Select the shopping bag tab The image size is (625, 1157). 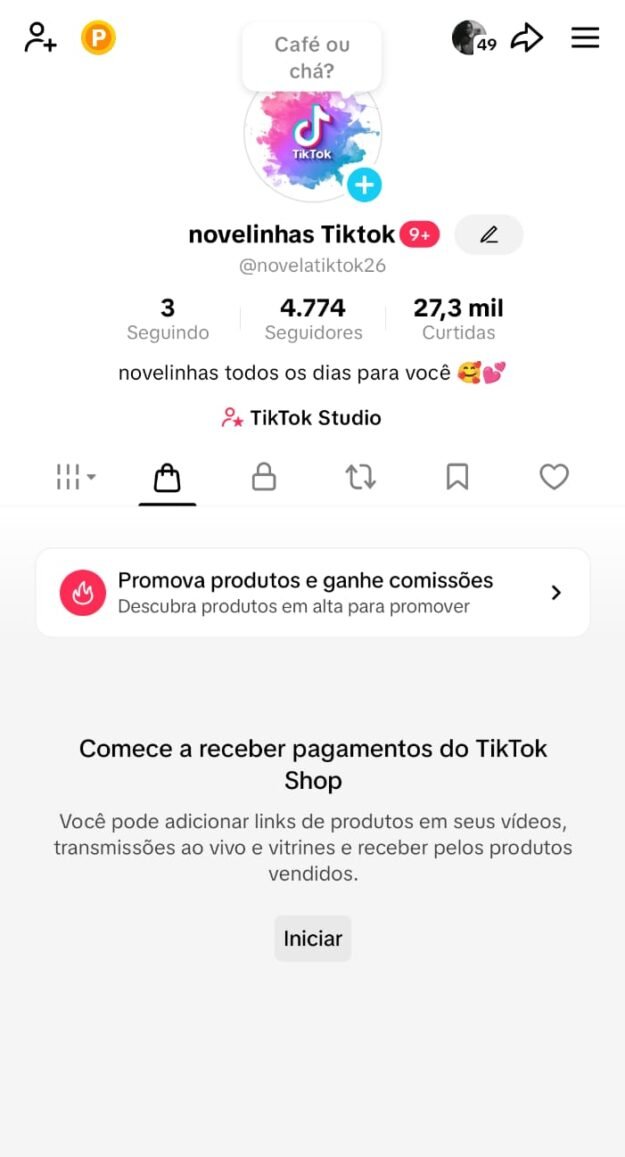click(167, 479)
